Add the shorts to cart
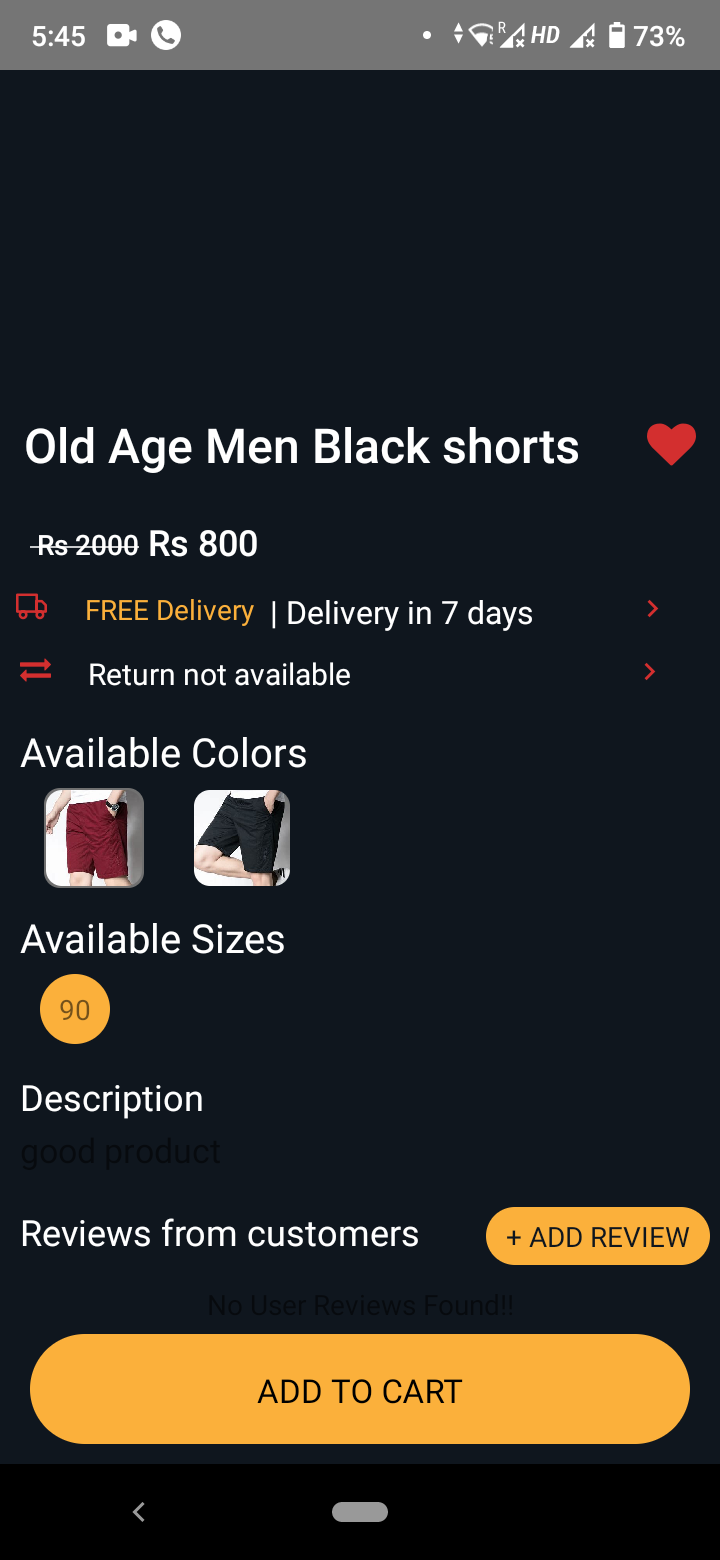 (360, 1389)
